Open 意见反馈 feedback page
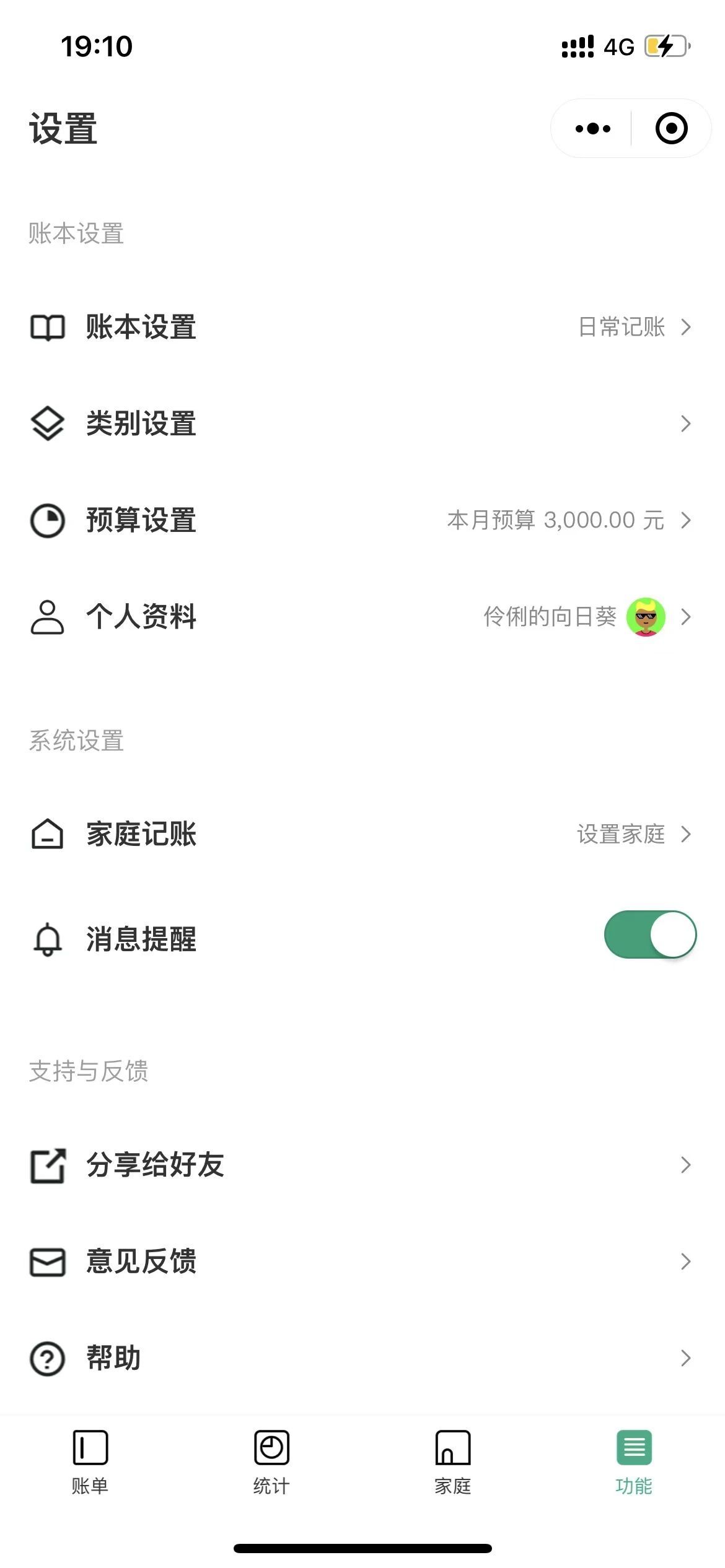The width and height of the screenshot is (725, 1568). pos(362,1261)
